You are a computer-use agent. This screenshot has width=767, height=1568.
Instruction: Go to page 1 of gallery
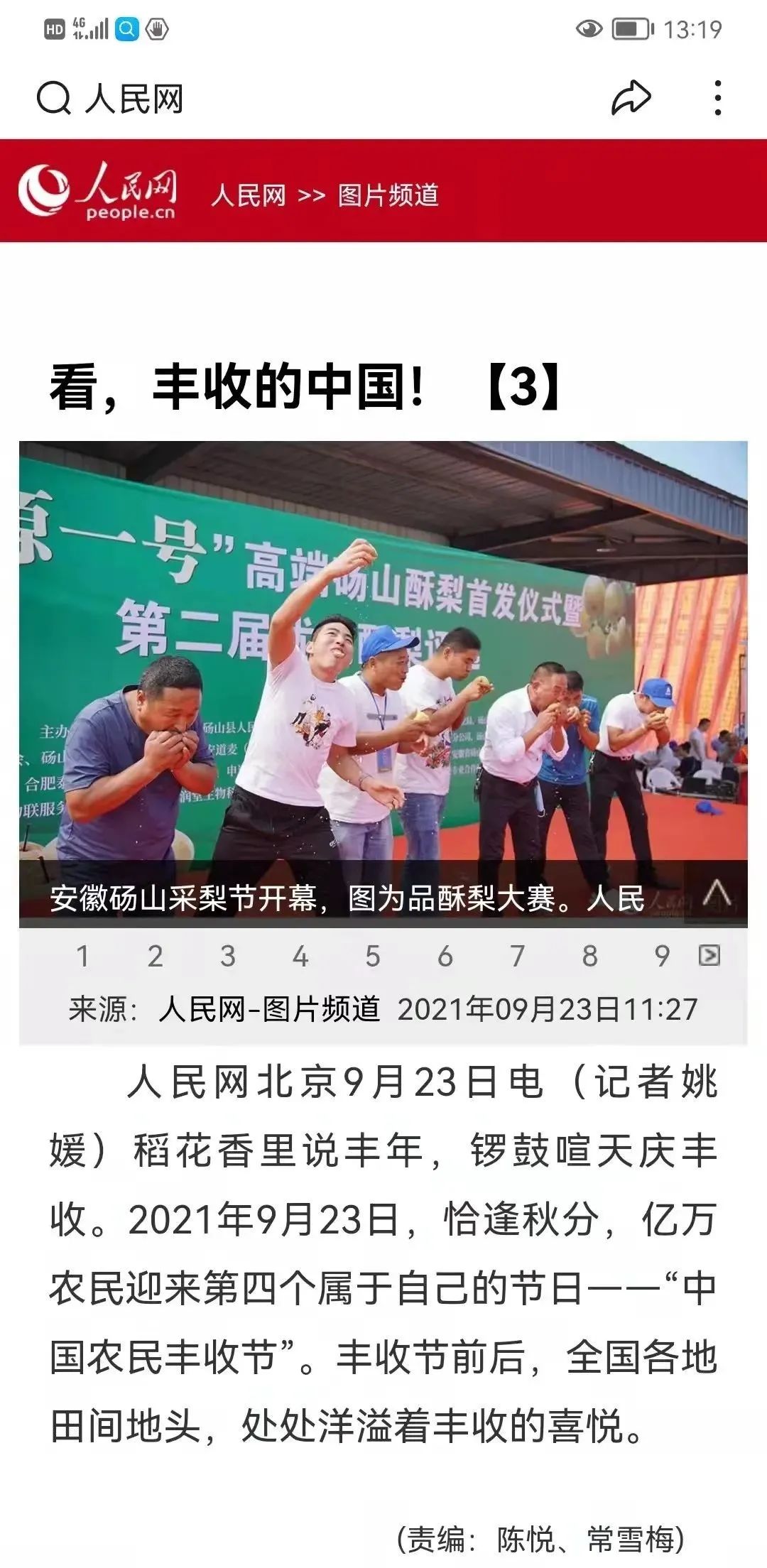pyautogui.click(x=82, y=956)
